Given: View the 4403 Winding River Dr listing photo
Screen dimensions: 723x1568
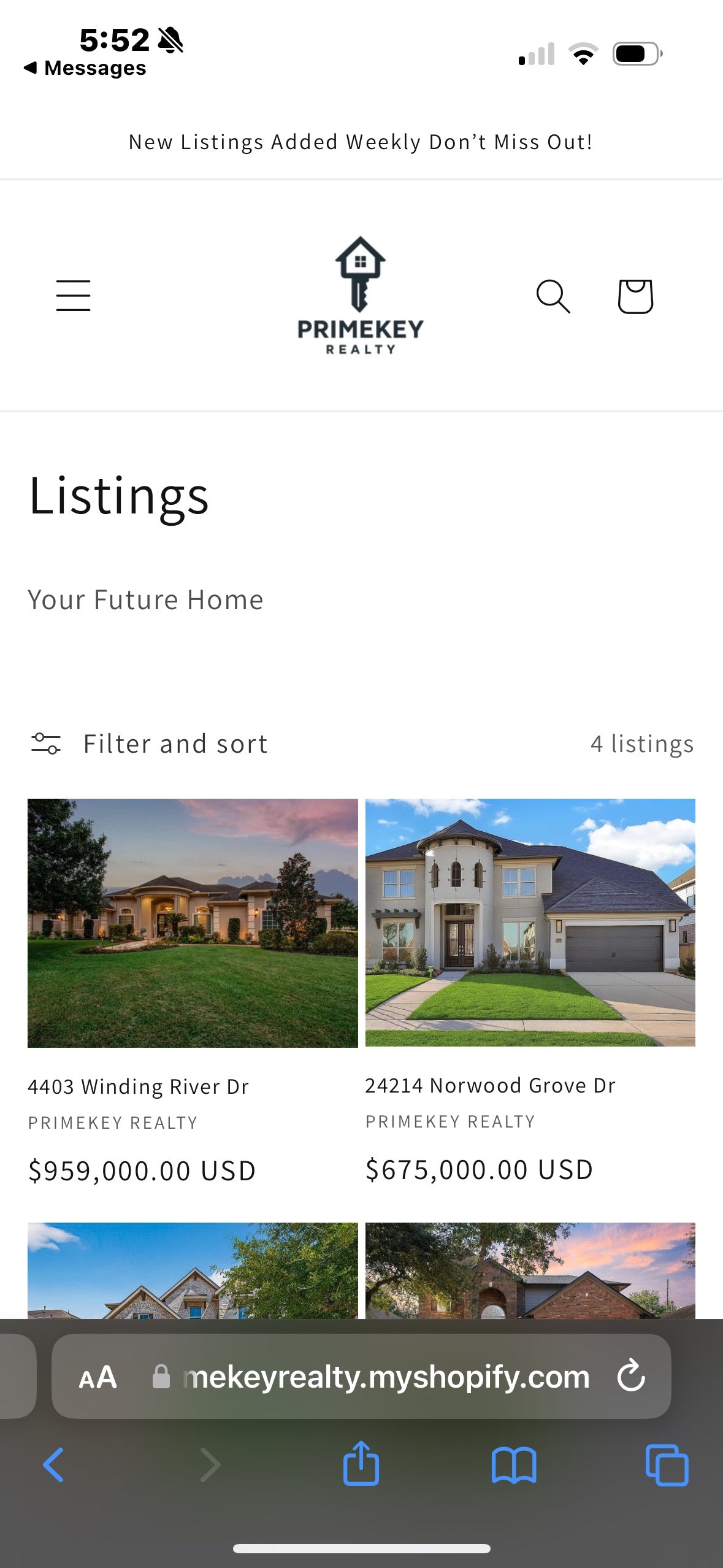Looking at the screenshot, I should [193, 923].
